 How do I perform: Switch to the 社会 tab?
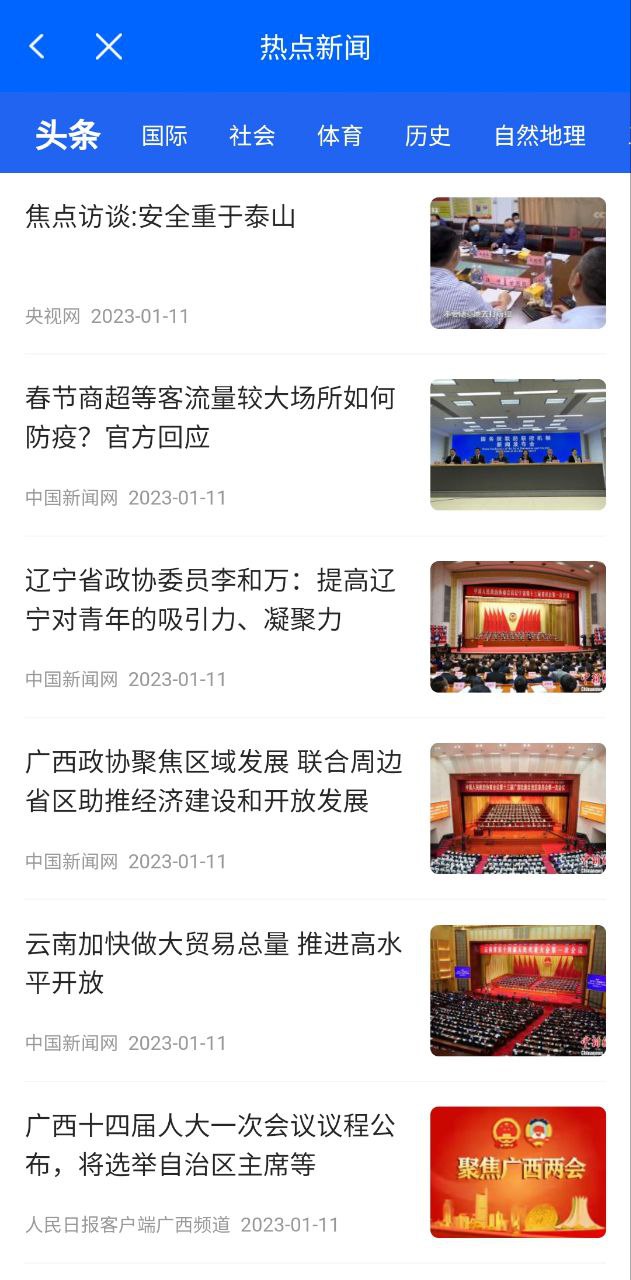(x=252, y=135)
